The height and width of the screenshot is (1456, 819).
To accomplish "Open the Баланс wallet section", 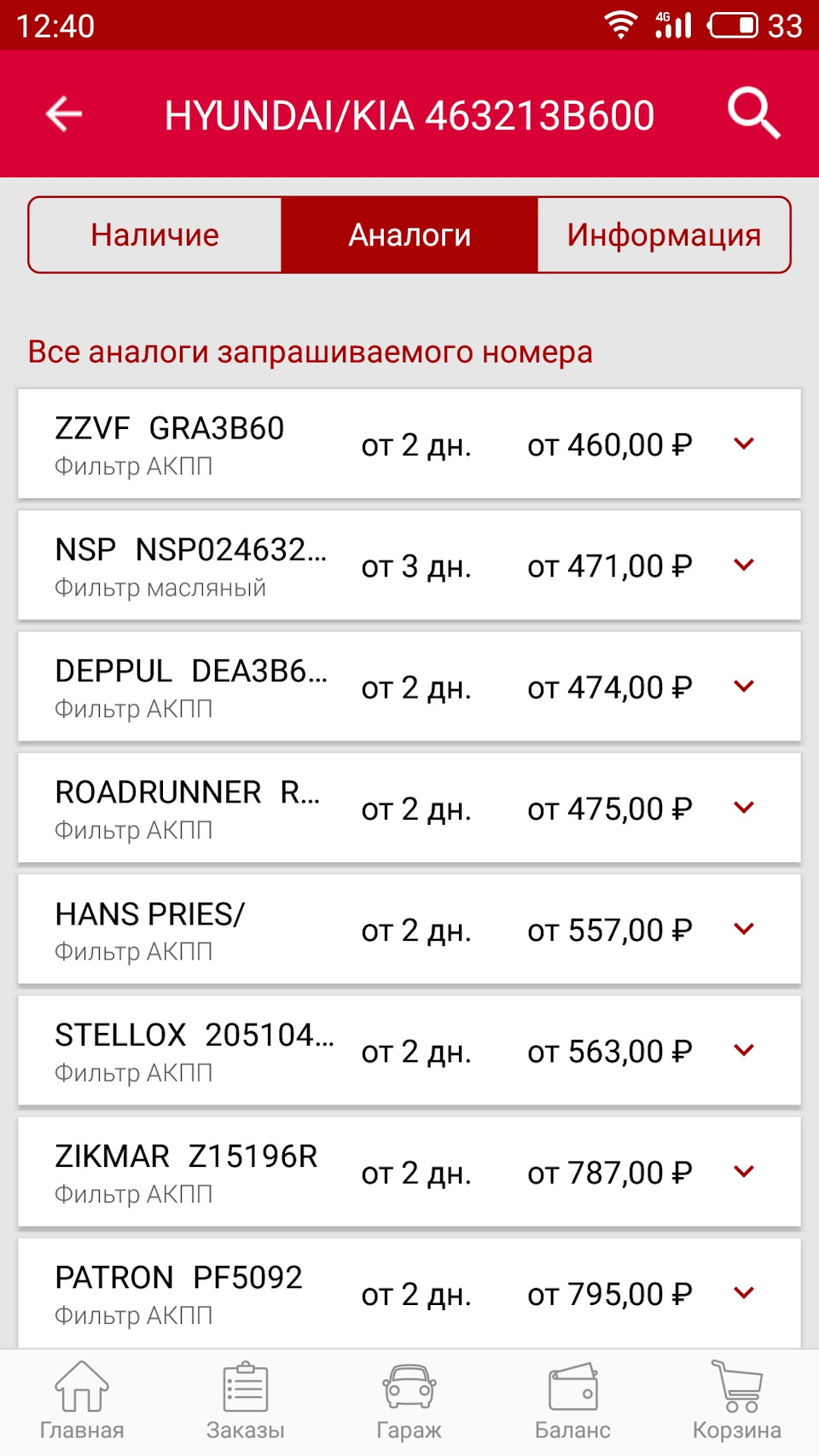I will click(572, 1399).
